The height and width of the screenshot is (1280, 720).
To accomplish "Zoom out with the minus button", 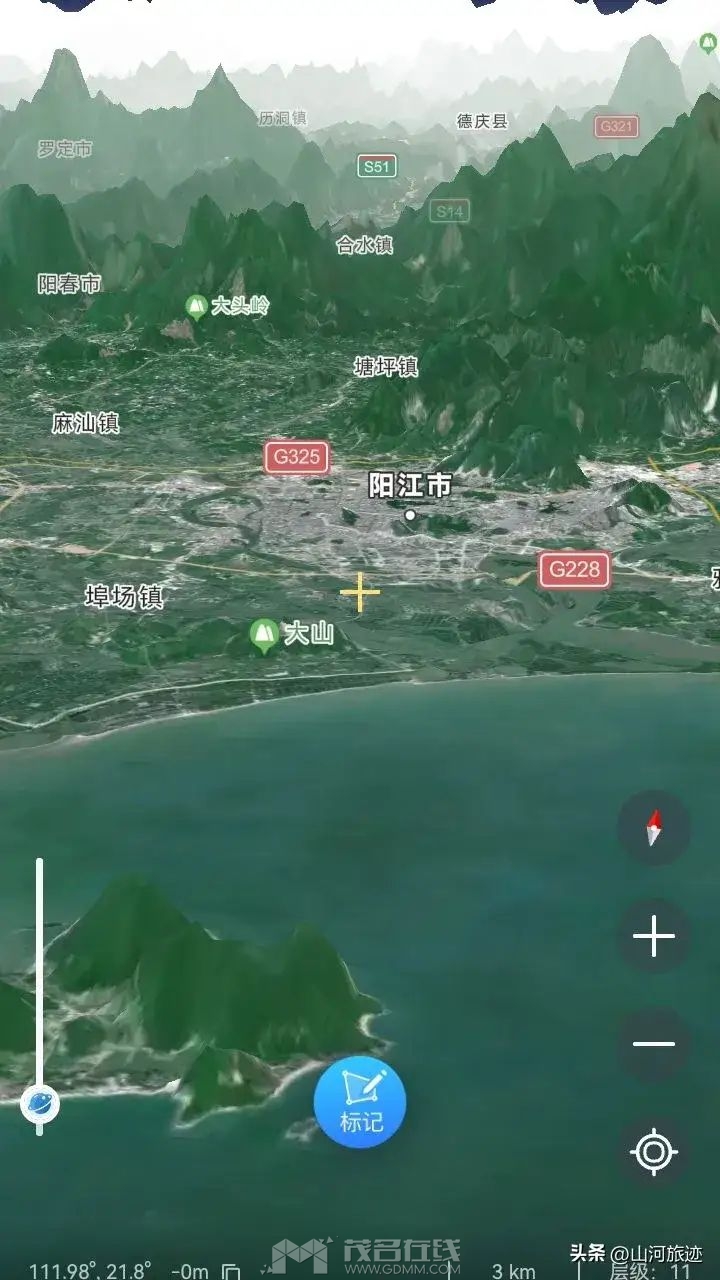I will click(654, 1044).
